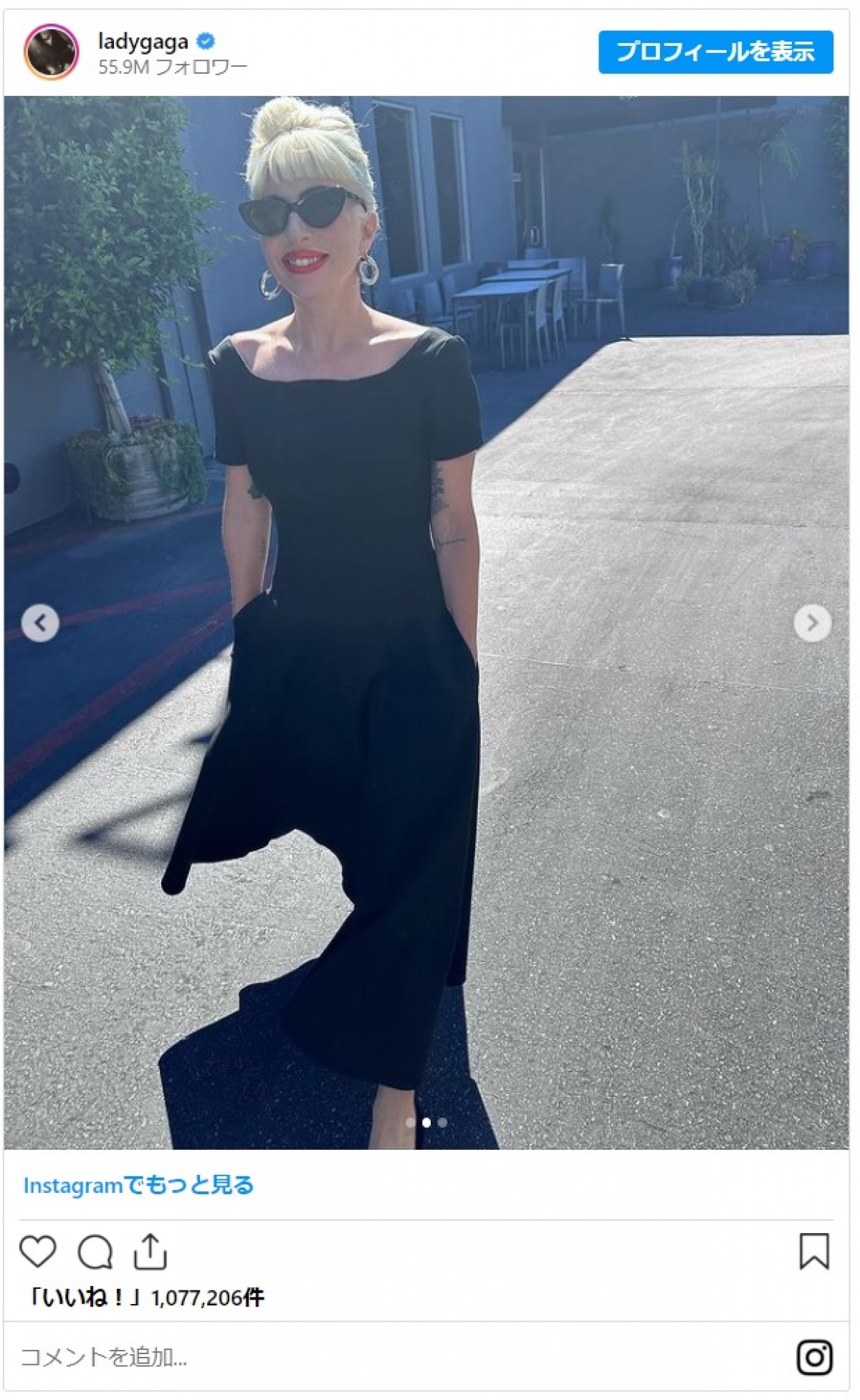Share this post
Screen dimensions: 860x1400
pos(150,1251)
